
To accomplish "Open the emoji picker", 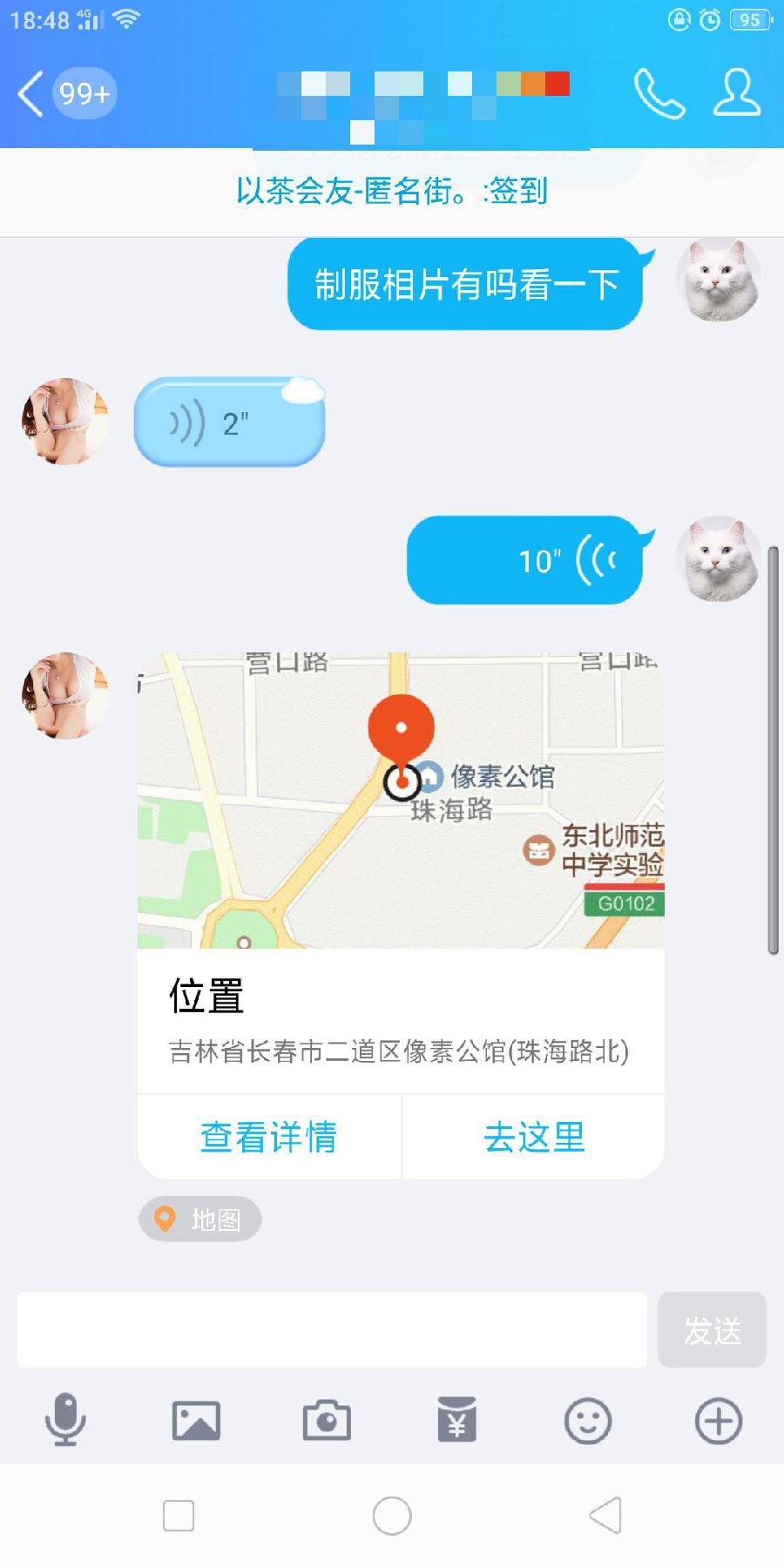I will click(x=588, y=1421).
